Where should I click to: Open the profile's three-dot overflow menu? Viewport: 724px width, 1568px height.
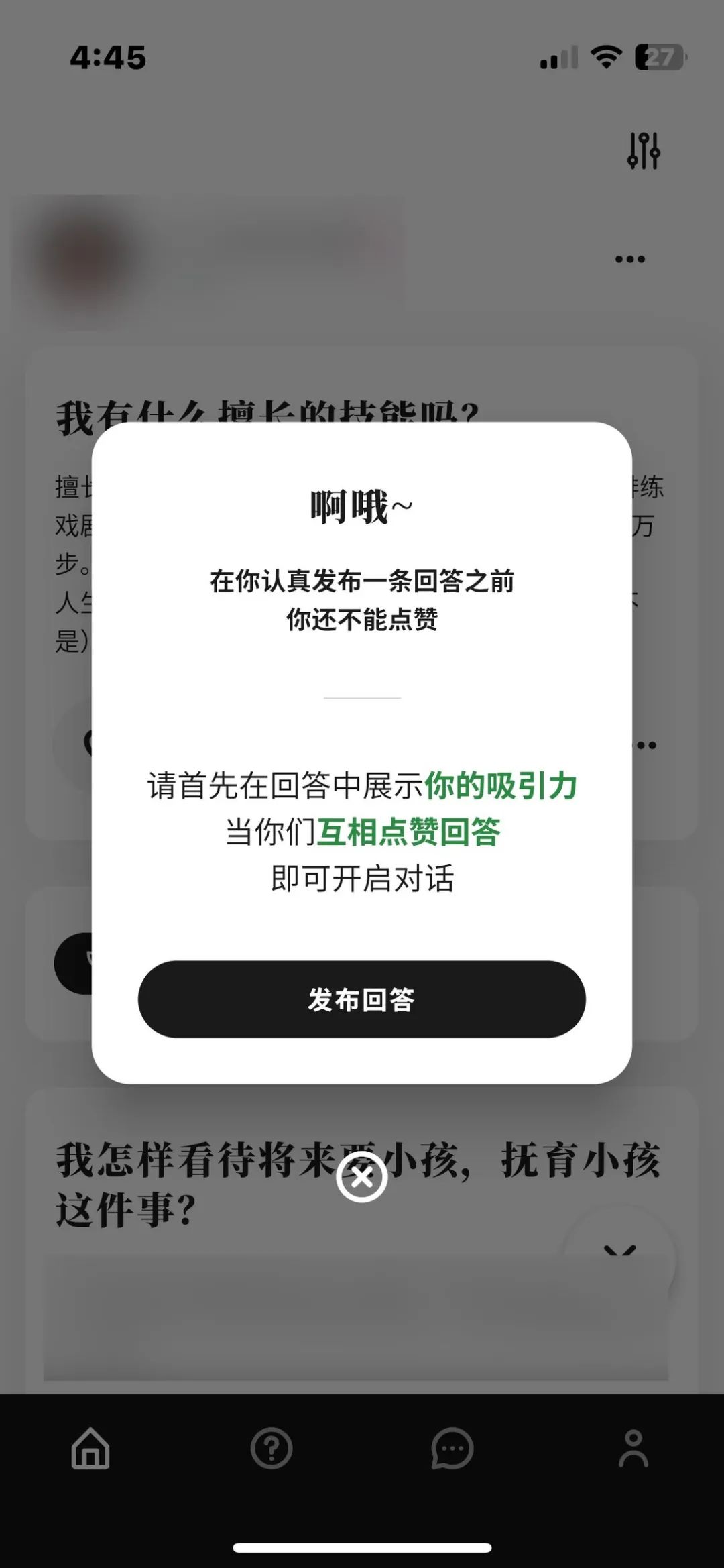point(630,259)
